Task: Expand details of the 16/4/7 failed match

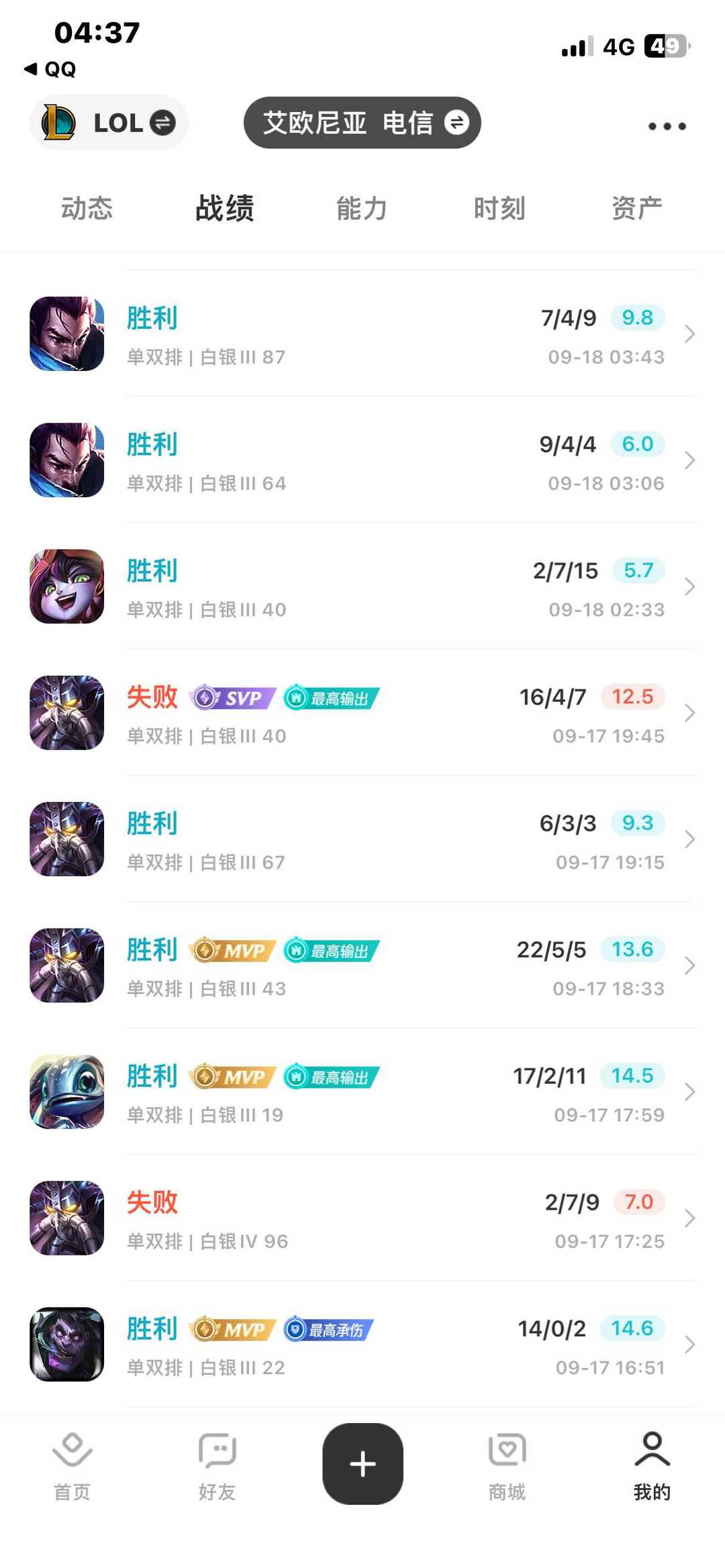Action: [691, 713]
